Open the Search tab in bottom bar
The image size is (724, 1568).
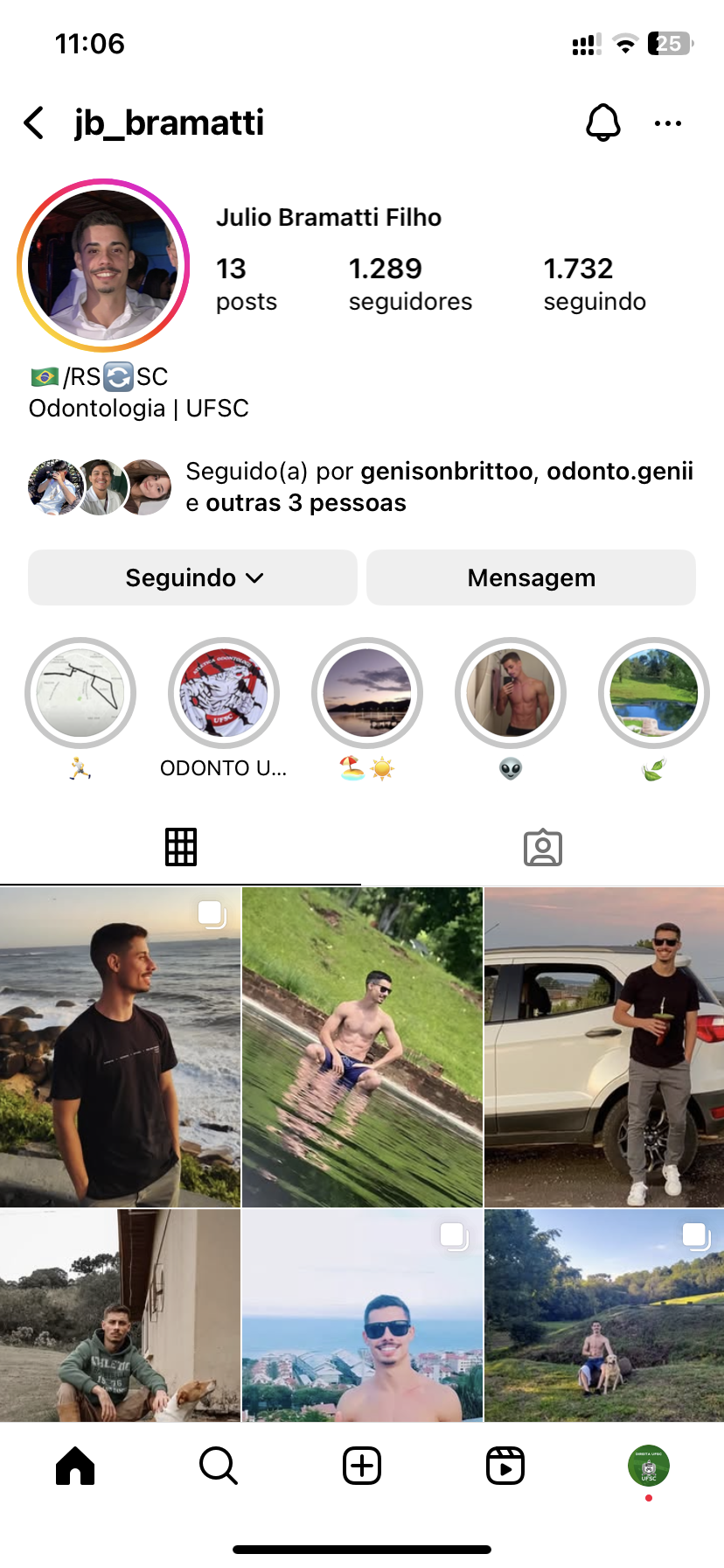[219, 1466]
